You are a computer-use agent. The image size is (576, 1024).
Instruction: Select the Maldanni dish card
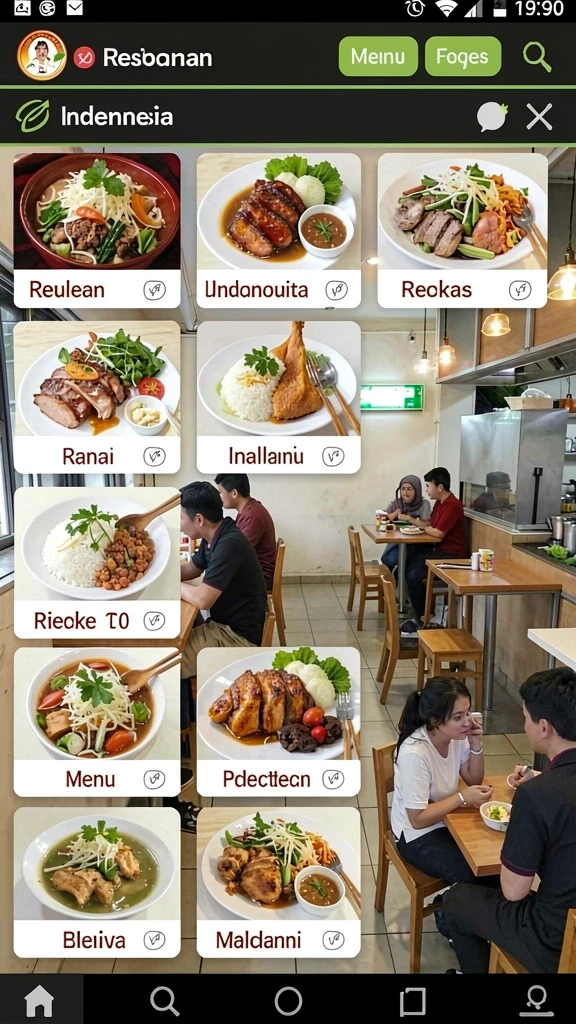[x=279, y=883]
